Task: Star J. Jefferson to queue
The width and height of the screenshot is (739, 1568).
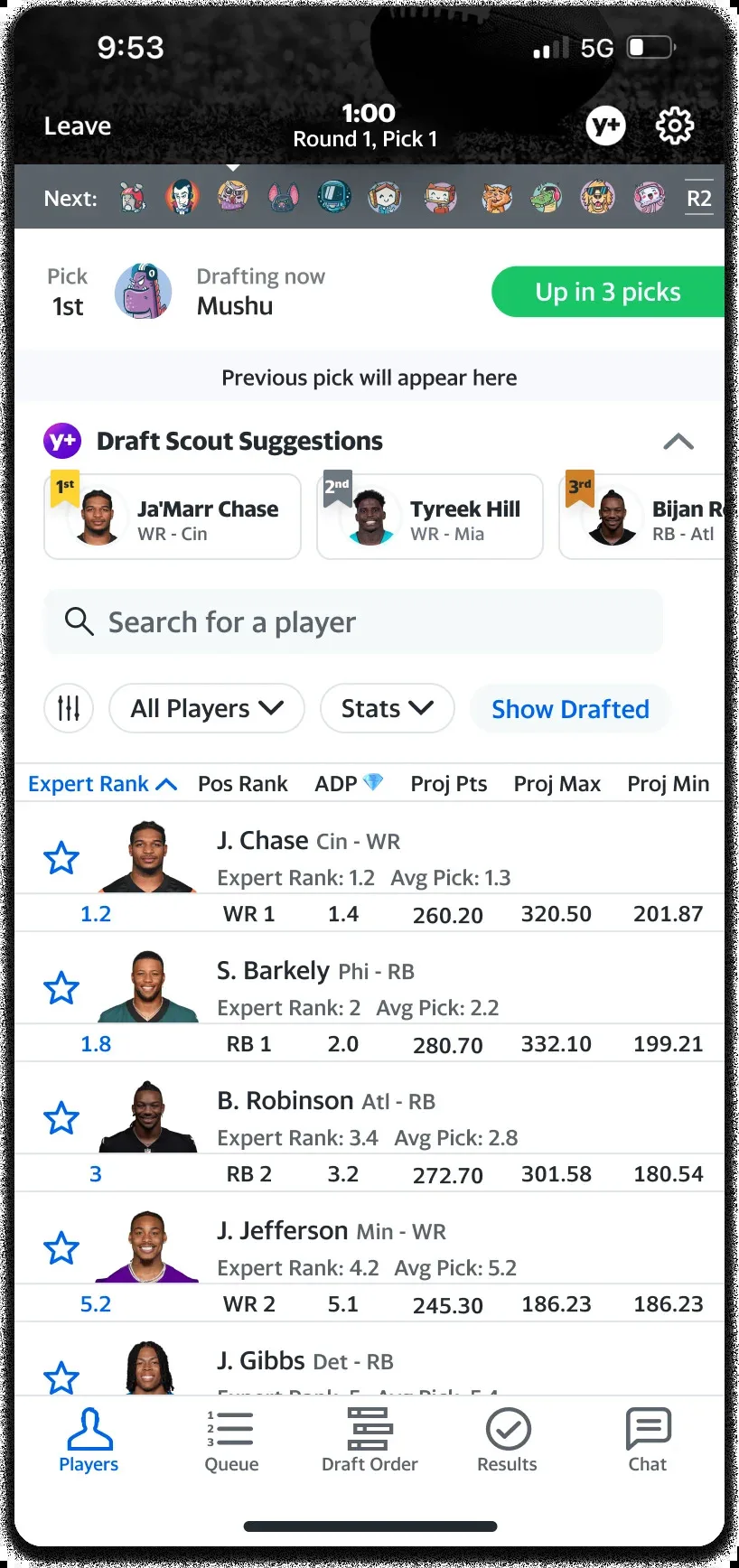Action: point(61,1248)
